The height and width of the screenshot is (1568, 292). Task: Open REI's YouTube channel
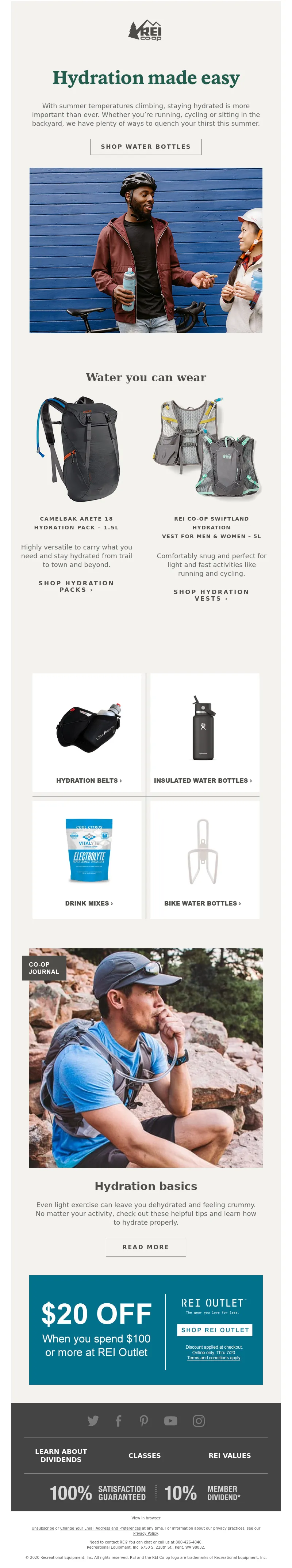click(170, 1421)
